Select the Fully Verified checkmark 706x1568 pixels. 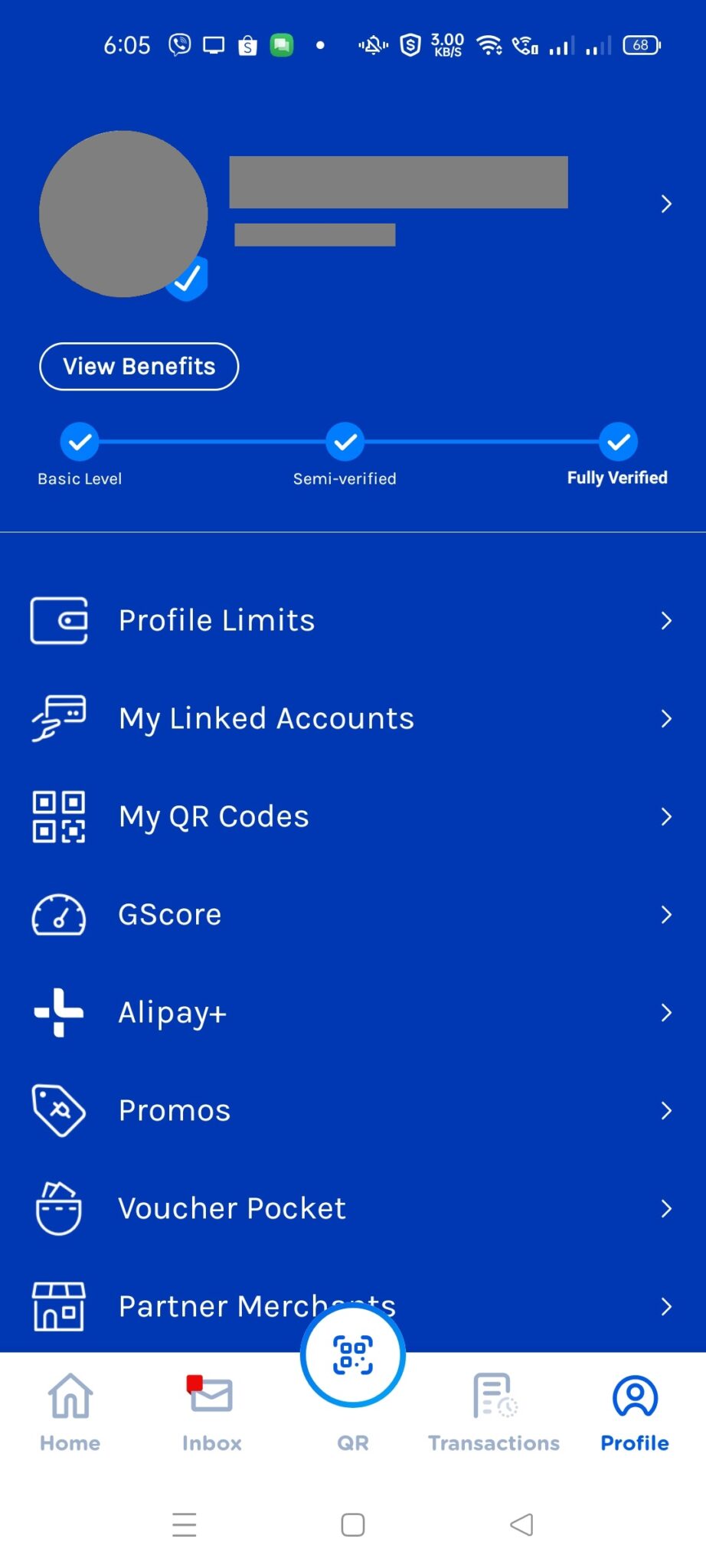tap(617, 442)
